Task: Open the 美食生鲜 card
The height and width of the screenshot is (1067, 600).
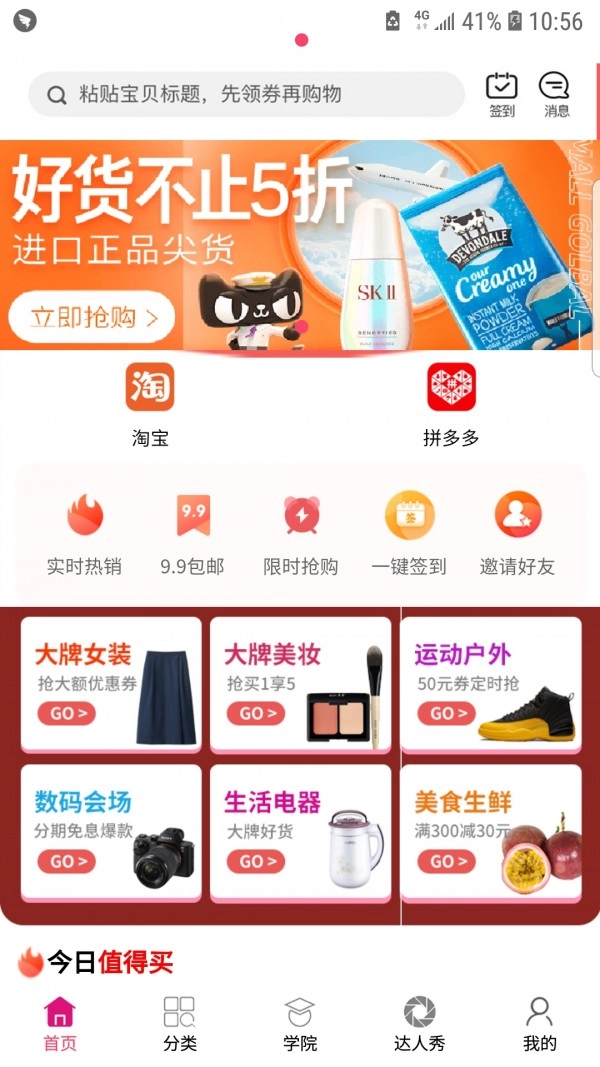Action: pyautogui.click(x=490, y=832)
